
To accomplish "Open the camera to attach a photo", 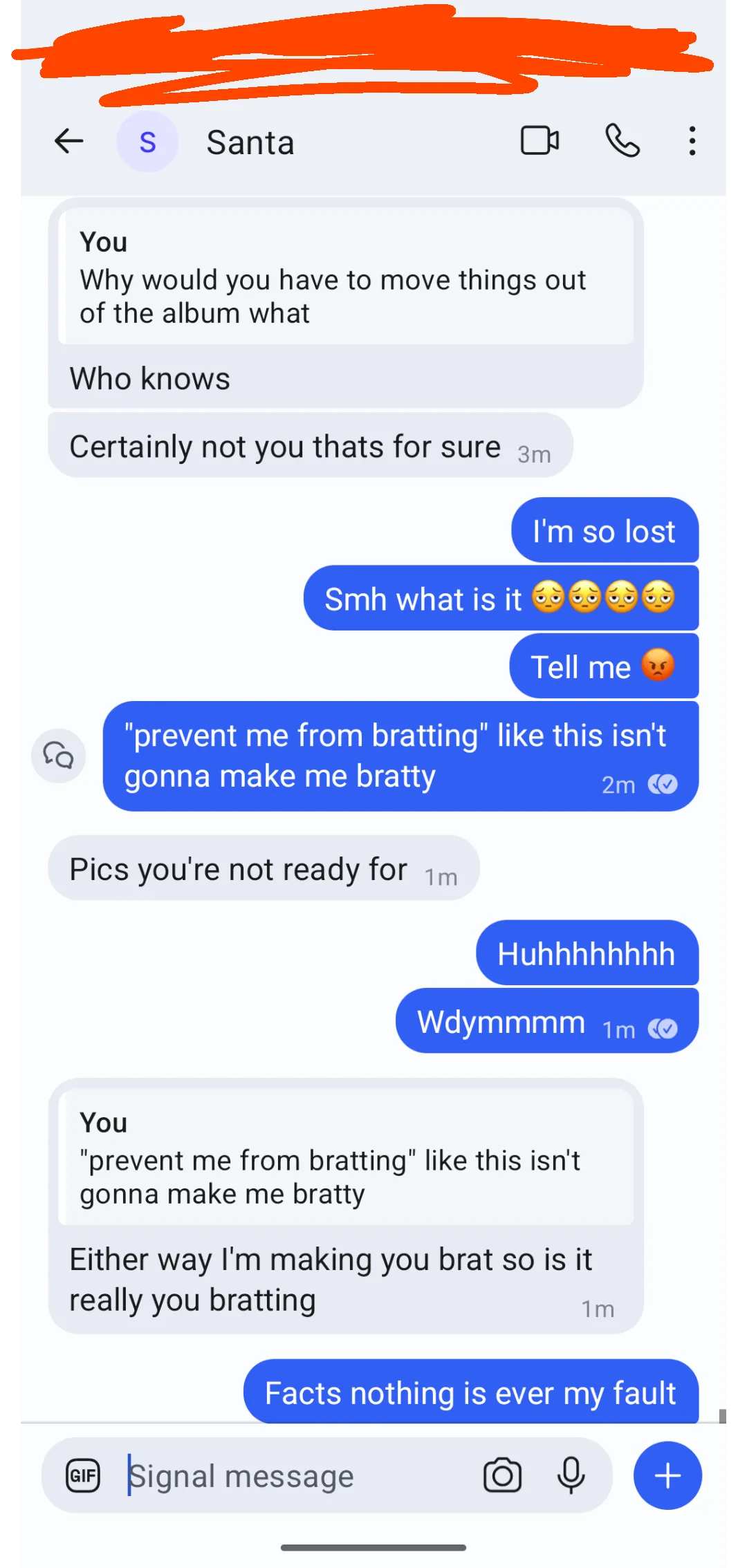I will (502, 1476).
